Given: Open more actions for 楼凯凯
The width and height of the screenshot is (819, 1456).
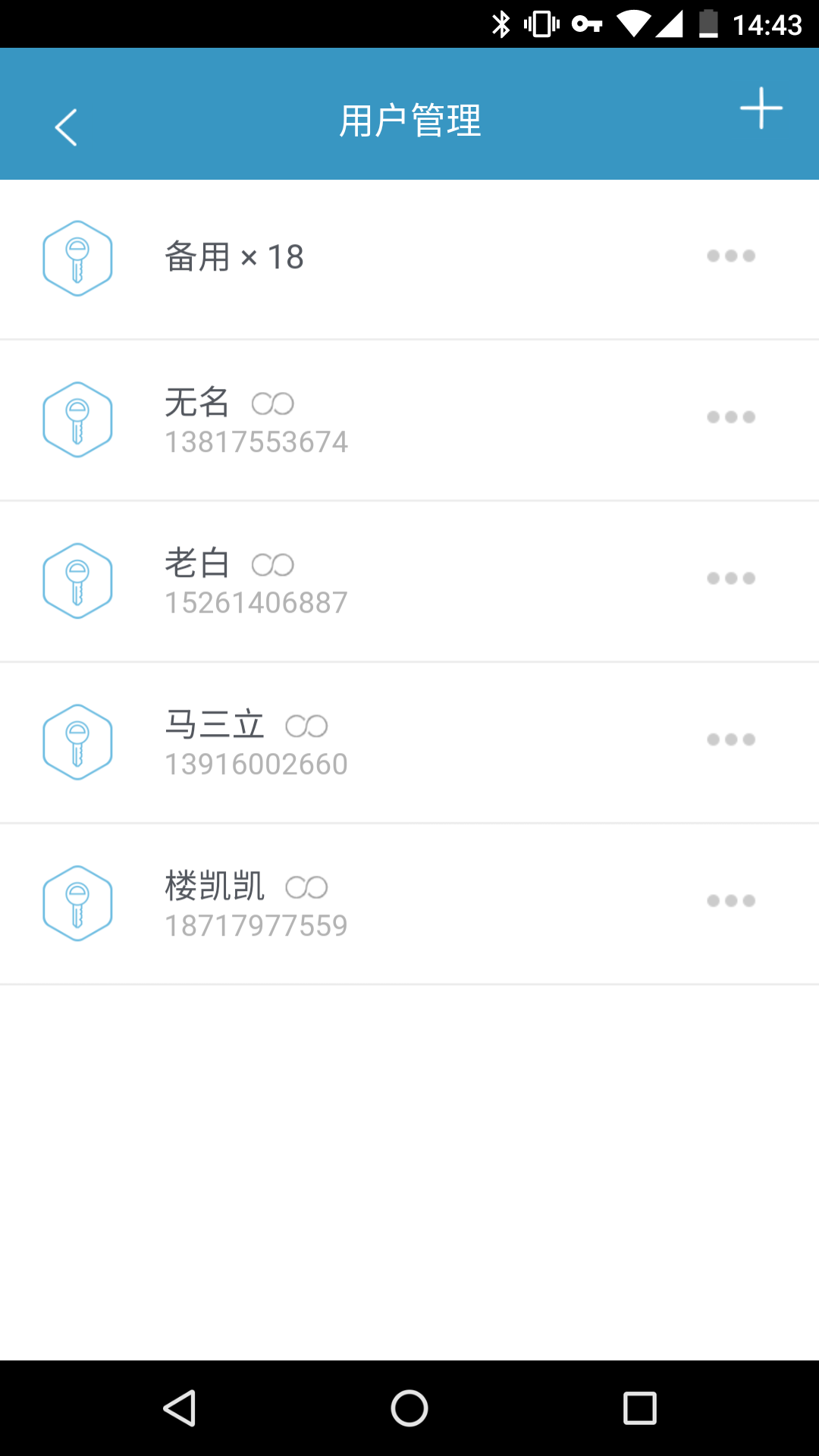Looking at the screenshot, I should 730,901.
